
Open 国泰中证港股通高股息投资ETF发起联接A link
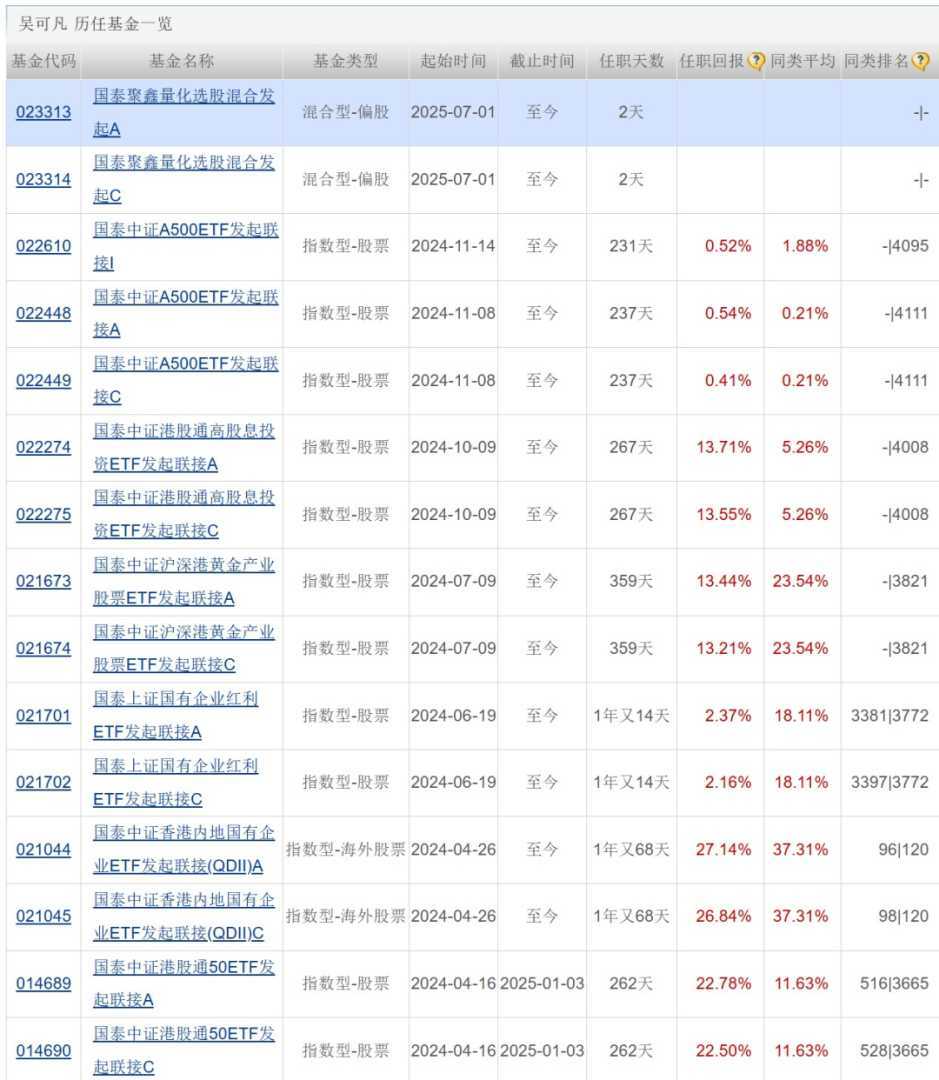point(184,430)
